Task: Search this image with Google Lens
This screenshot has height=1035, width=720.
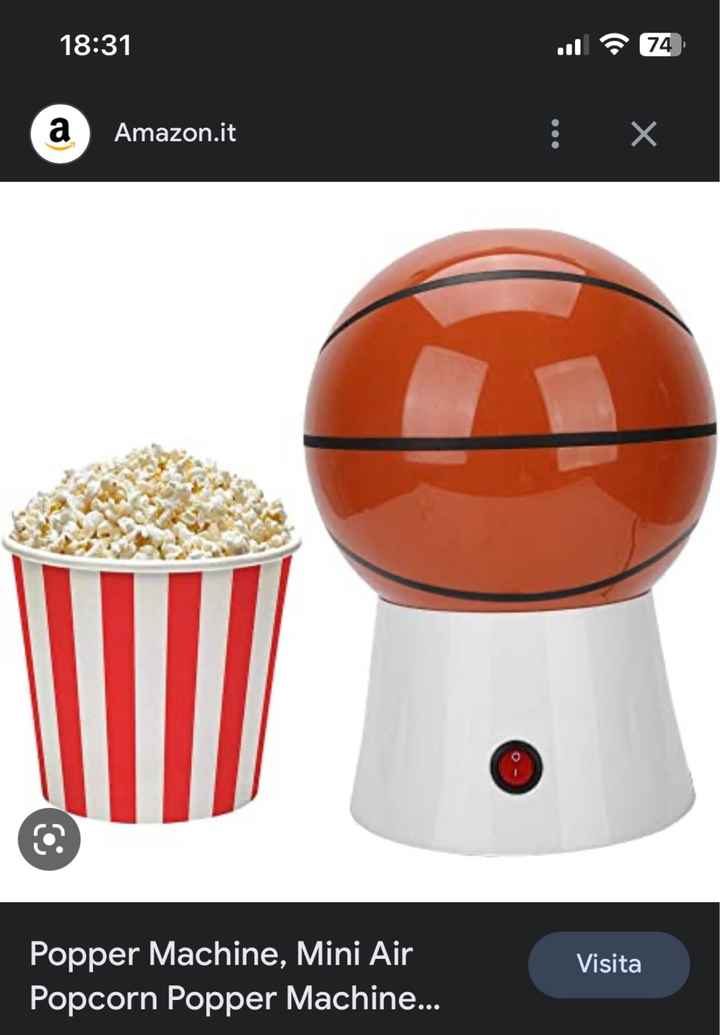Action: point(49,838)
